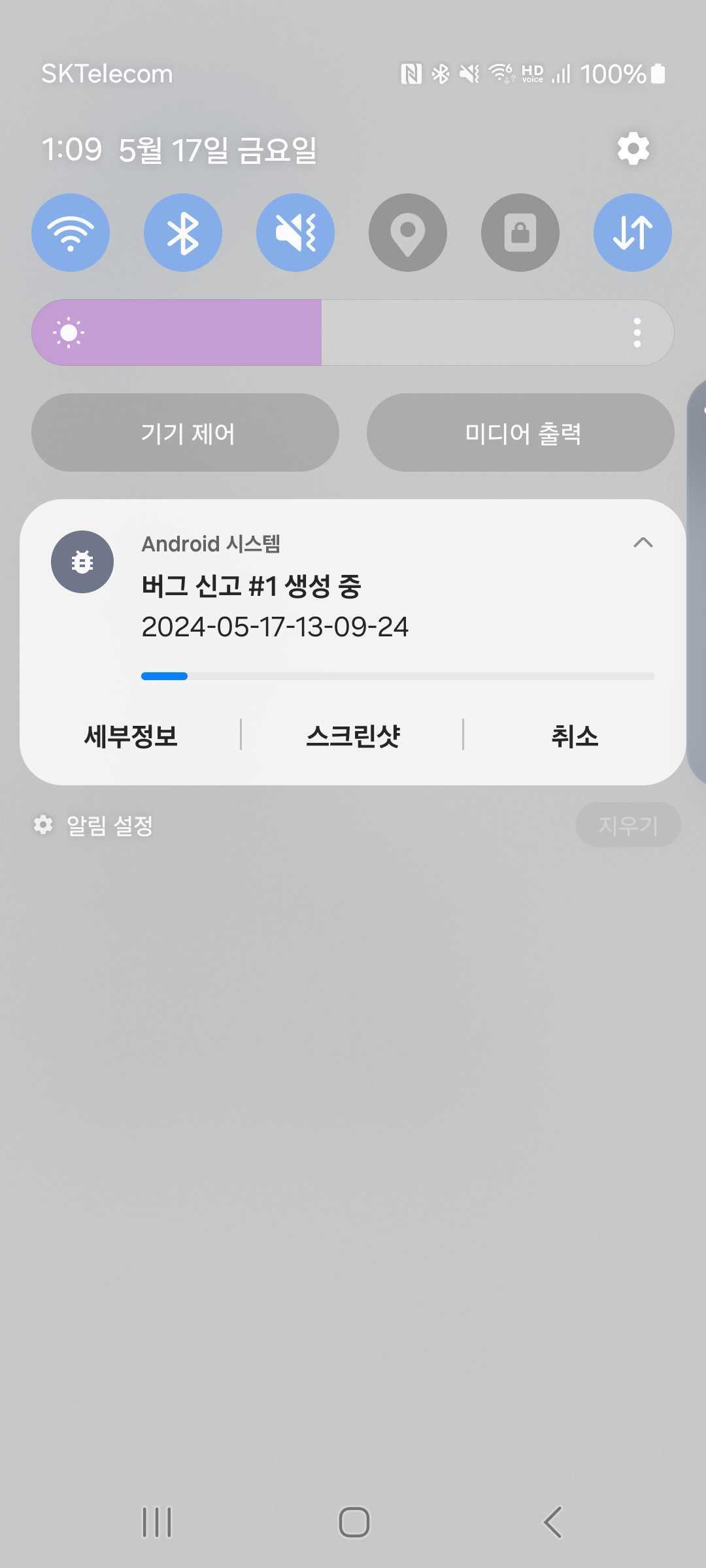
Task: Toggle Wi-Fi quick setting off
Action: pos(71,233)
